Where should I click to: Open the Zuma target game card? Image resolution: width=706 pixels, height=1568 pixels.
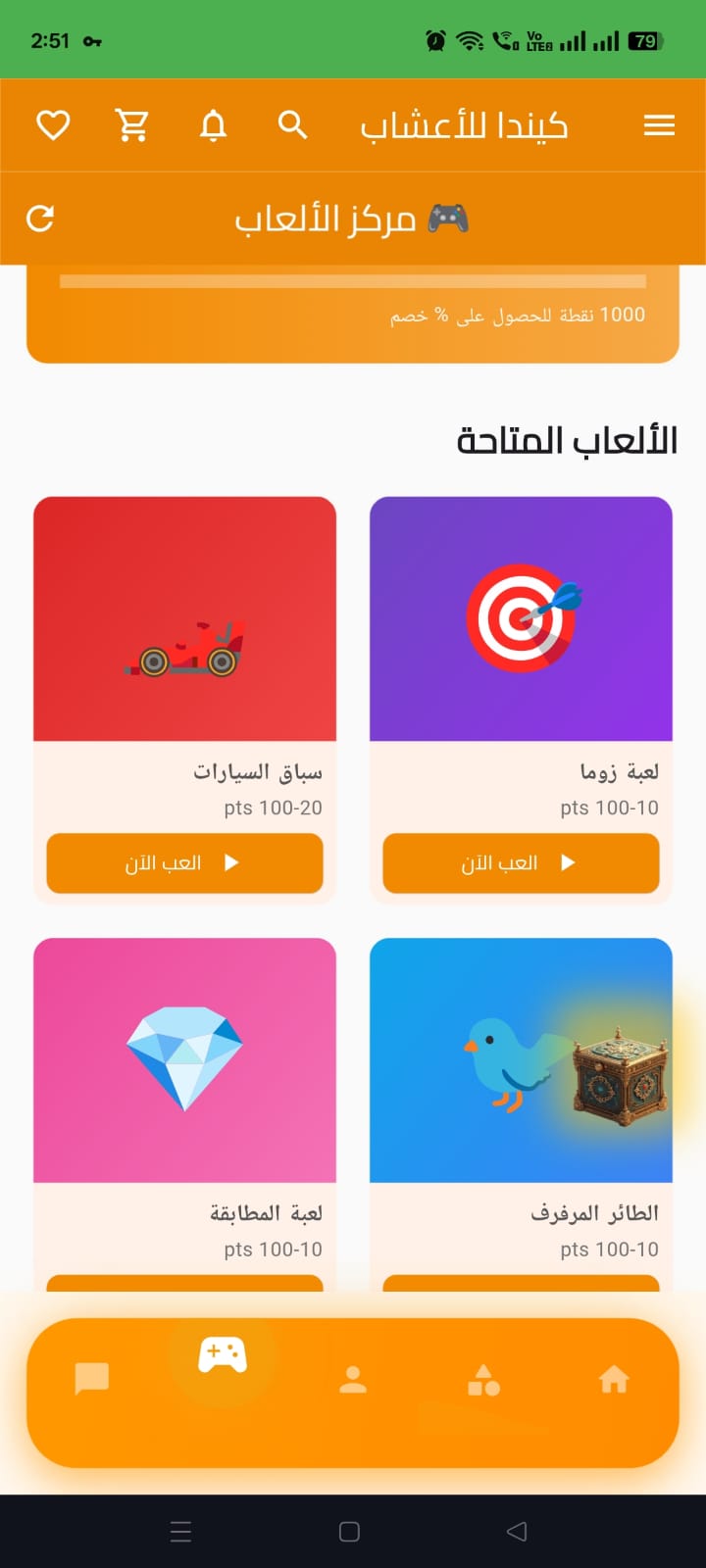[x=521, y=619]
